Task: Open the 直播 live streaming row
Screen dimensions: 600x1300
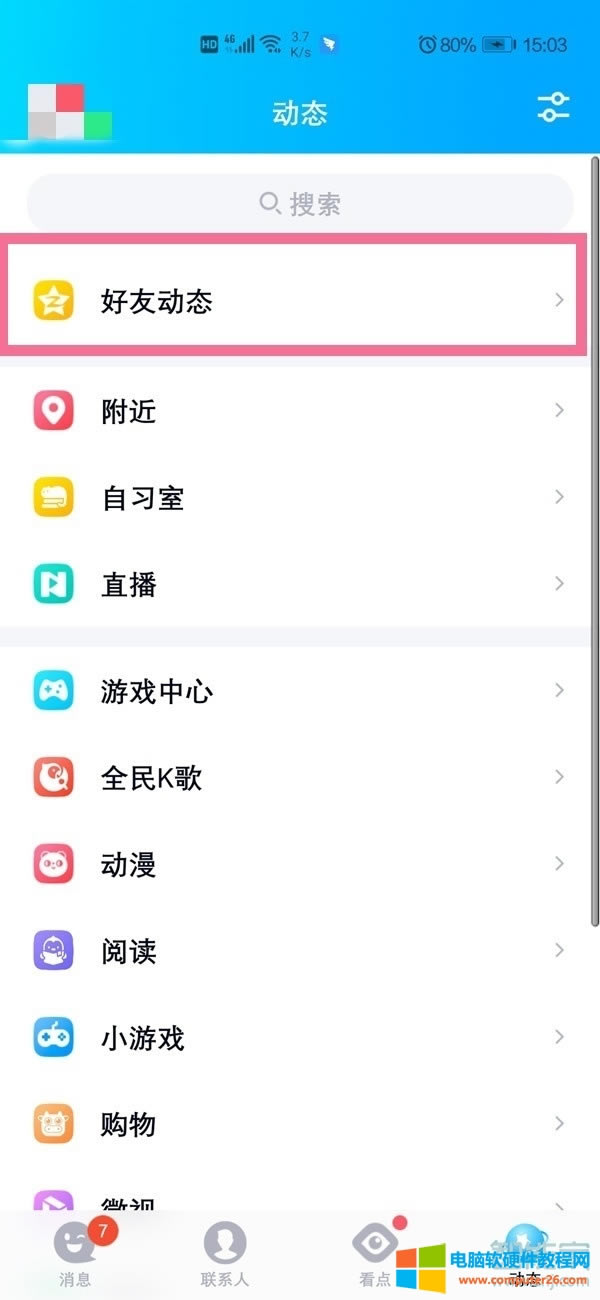Action: (x=295, y=584)
